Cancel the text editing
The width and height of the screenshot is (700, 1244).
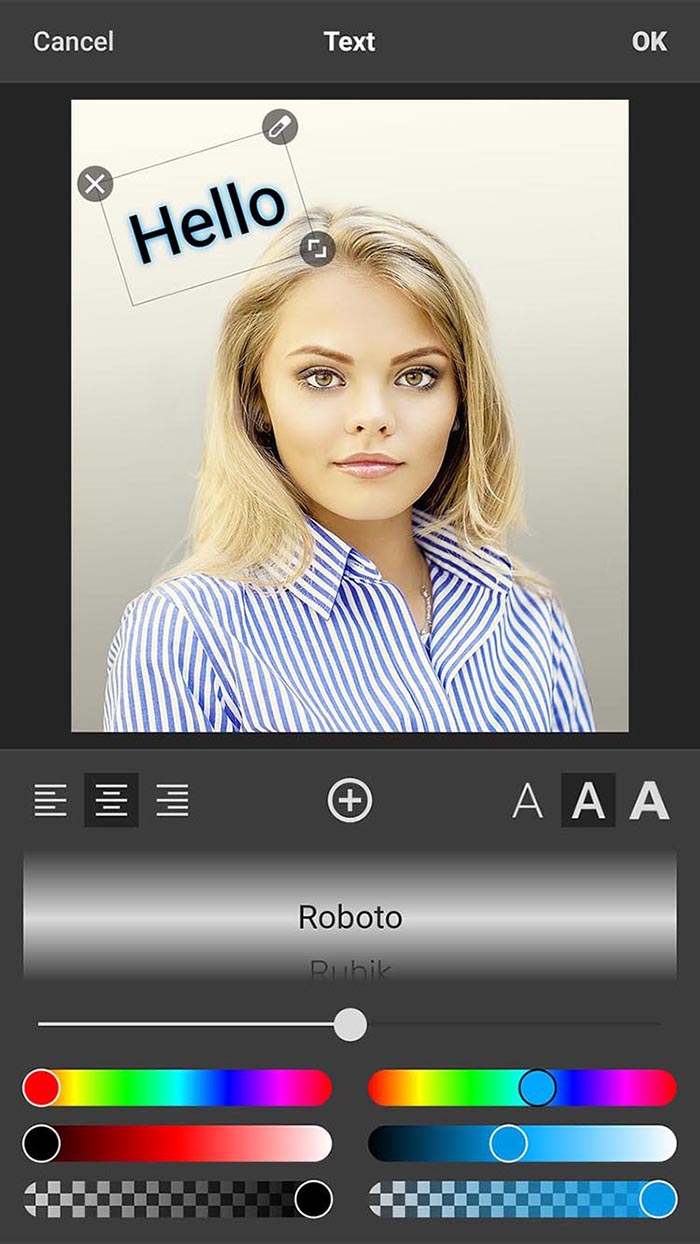coord(73,42)
